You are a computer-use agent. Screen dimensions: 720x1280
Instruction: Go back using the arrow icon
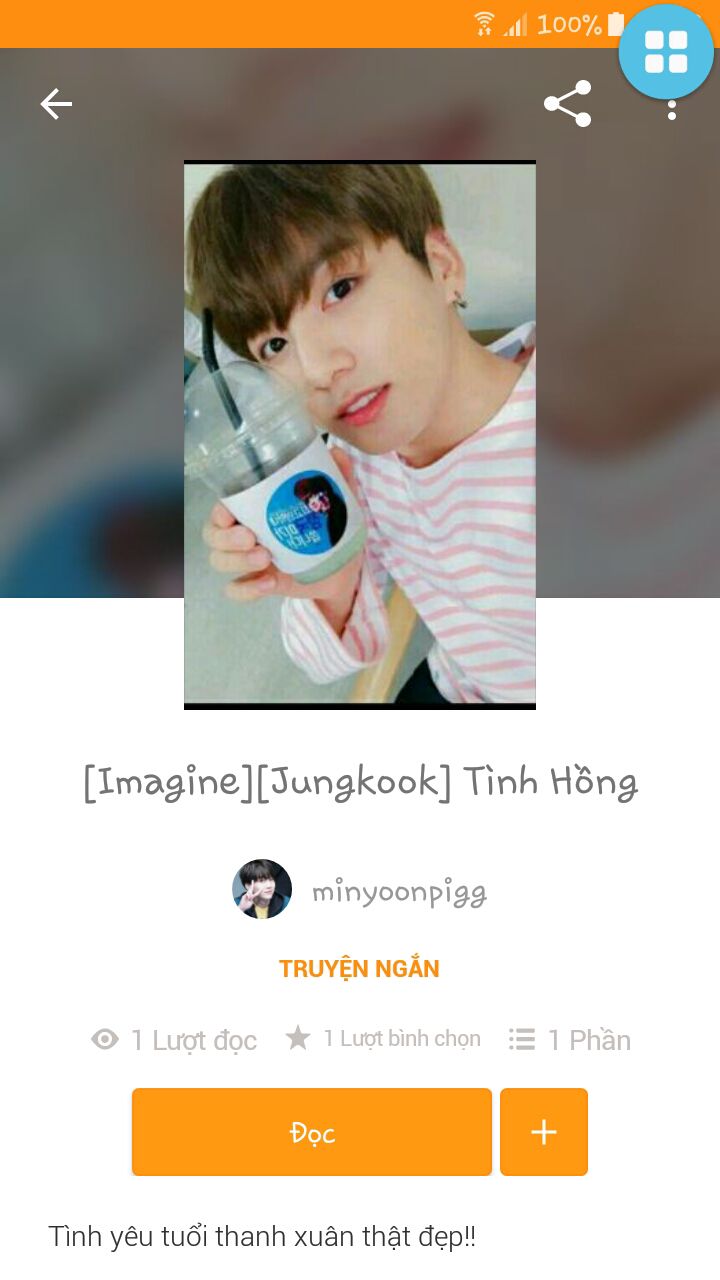click(x=56, y=104)
